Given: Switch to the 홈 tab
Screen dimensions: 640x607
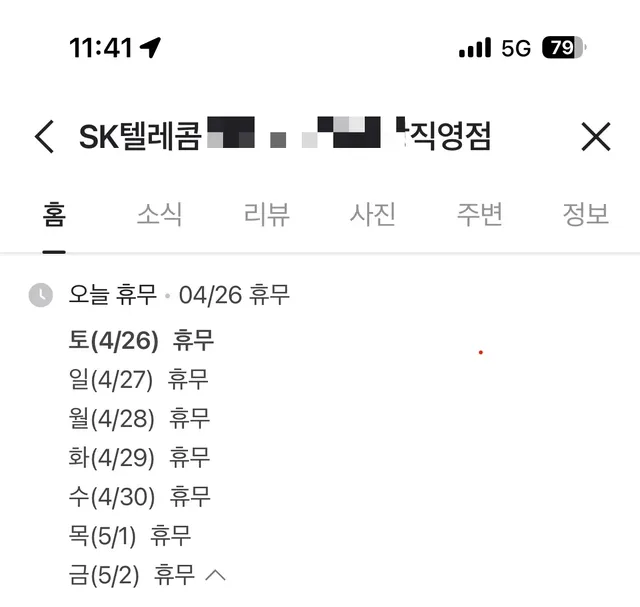Looking at the screenshot, I should (x=54, y=214).
